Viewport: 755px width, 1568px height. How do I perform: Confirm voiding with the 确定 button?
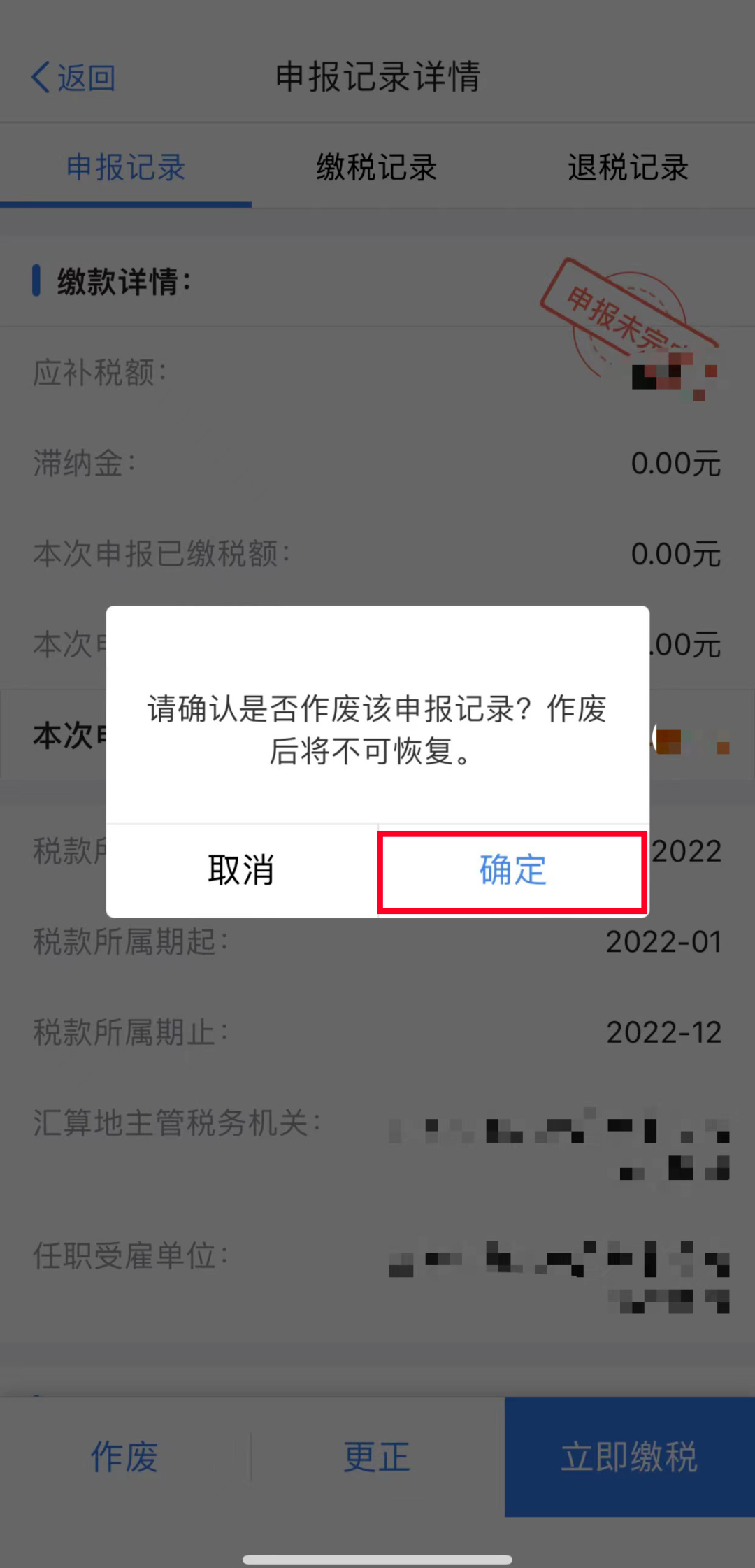pos(512,871)
